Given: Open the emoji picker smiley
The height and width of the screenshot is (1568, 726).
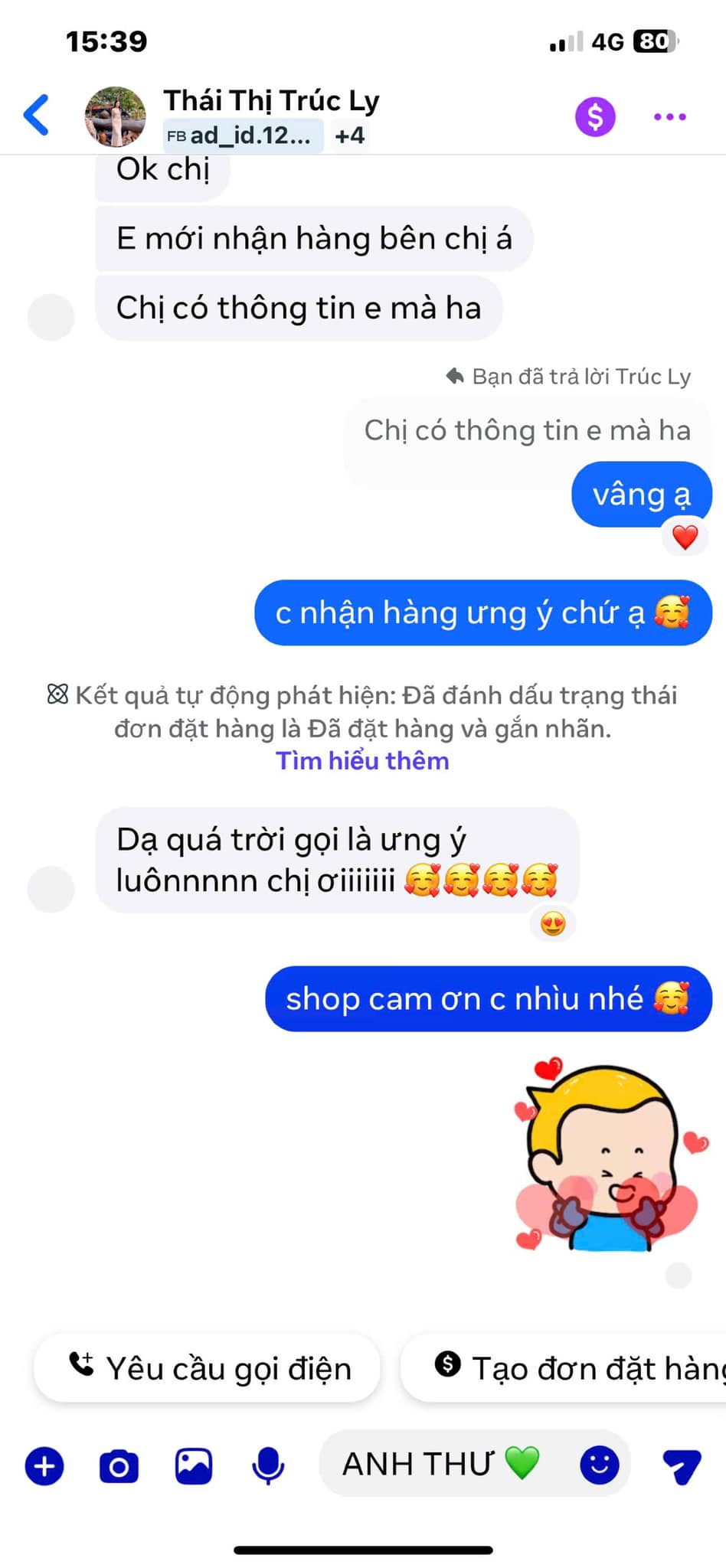Looking at the screenshot, I should point(600,1465).
